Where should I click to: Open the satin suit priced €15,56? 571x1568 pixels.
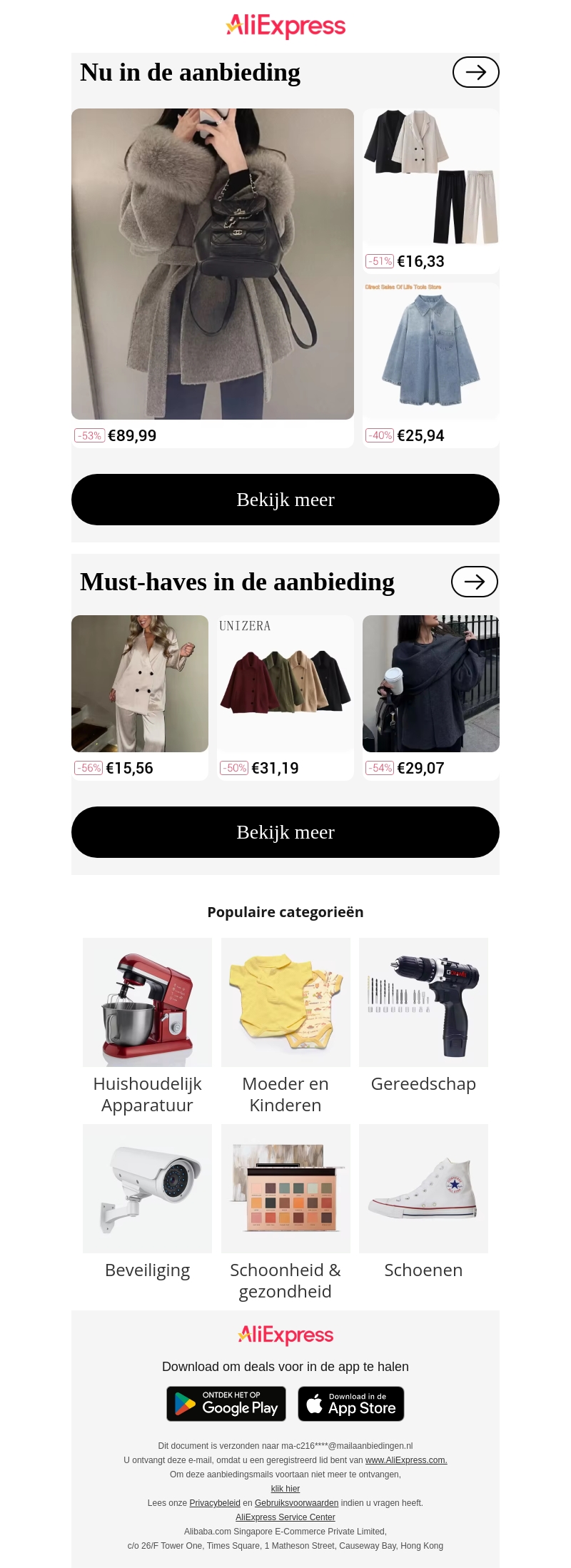(x=140, y=684)
